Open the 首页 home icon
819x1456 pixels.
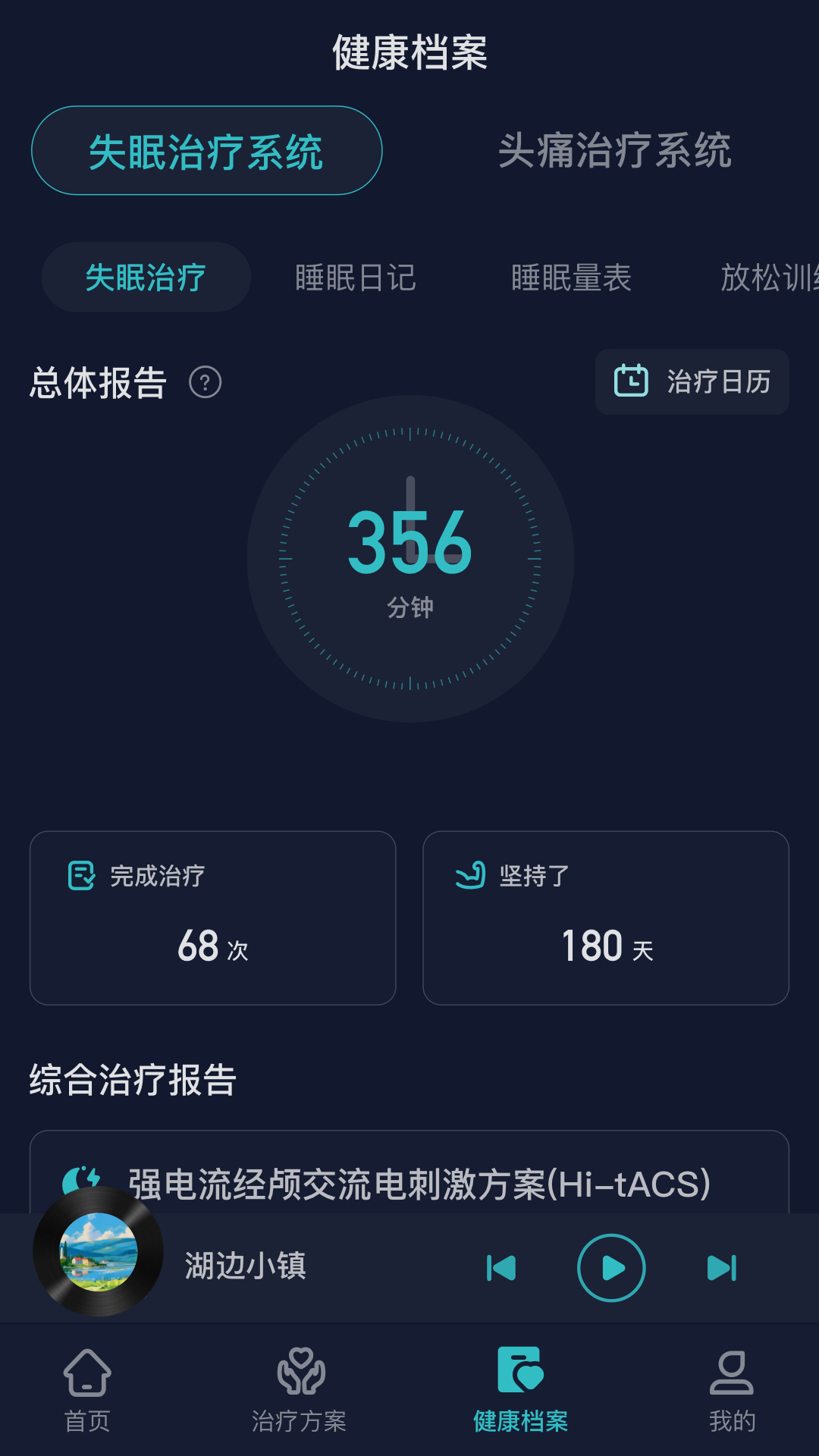pyautogui.click(x=86, y=1377)
